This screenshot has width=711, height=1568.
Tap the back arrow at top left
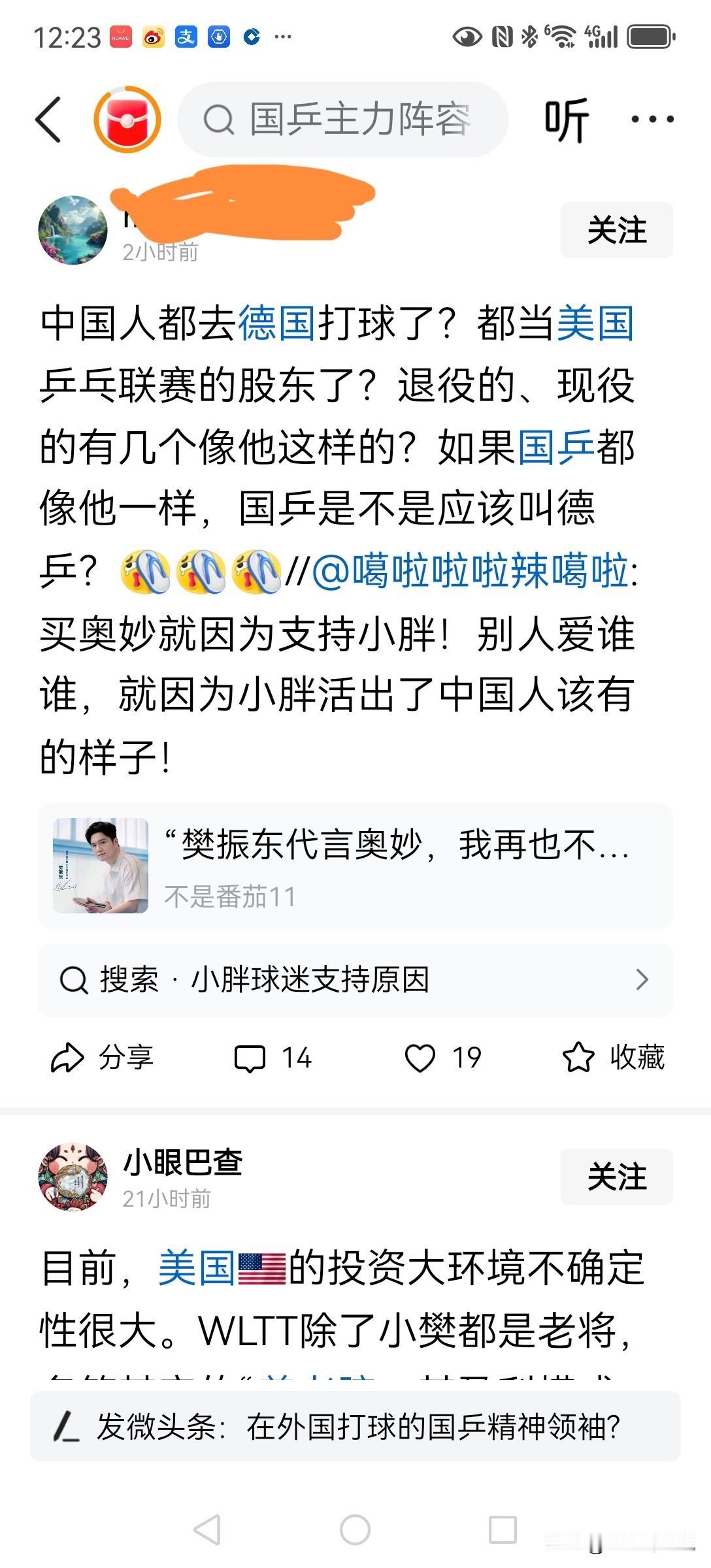[x=49, y=120]
